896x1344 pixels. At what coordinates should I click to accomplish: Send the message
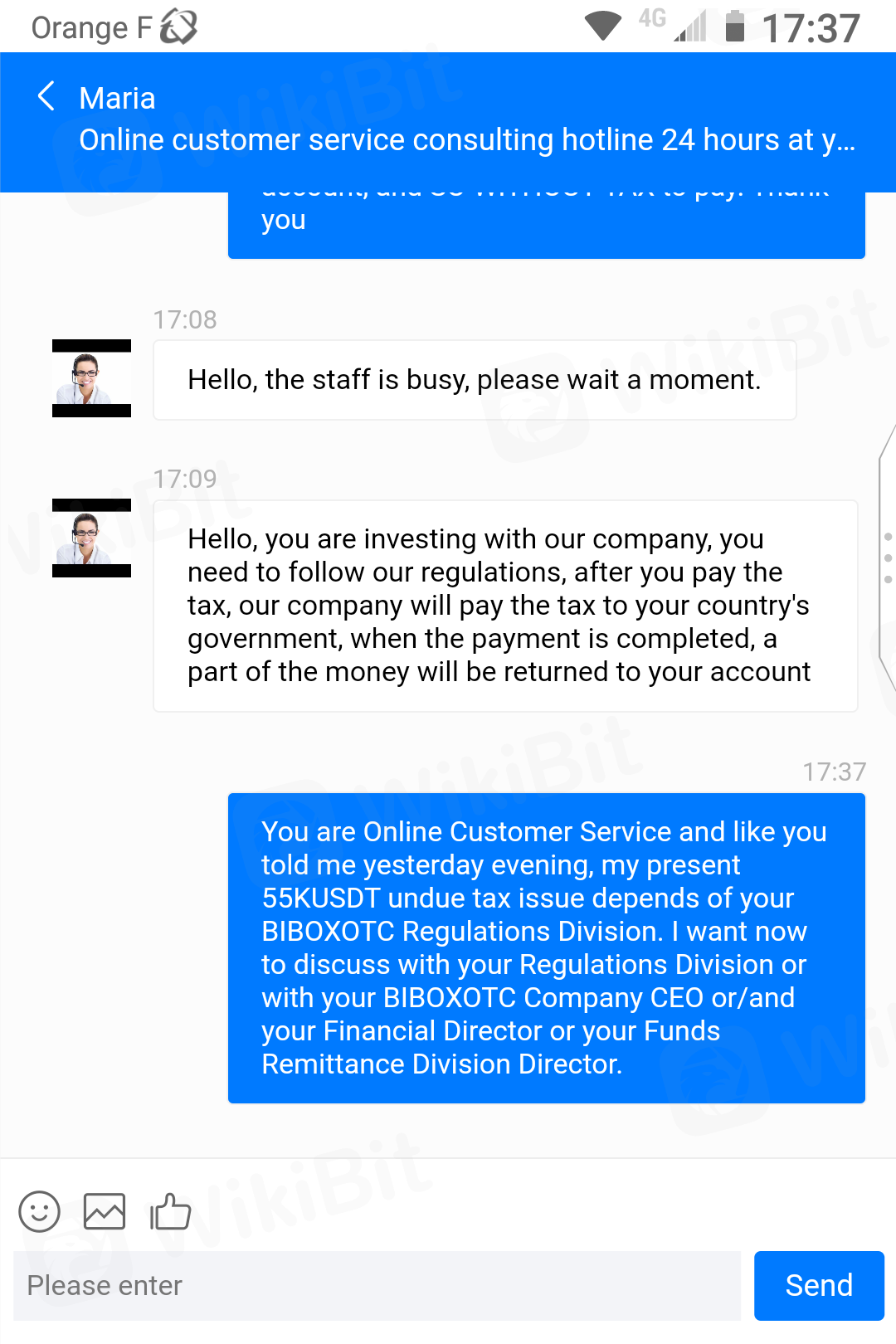(x=818, y=1285)
